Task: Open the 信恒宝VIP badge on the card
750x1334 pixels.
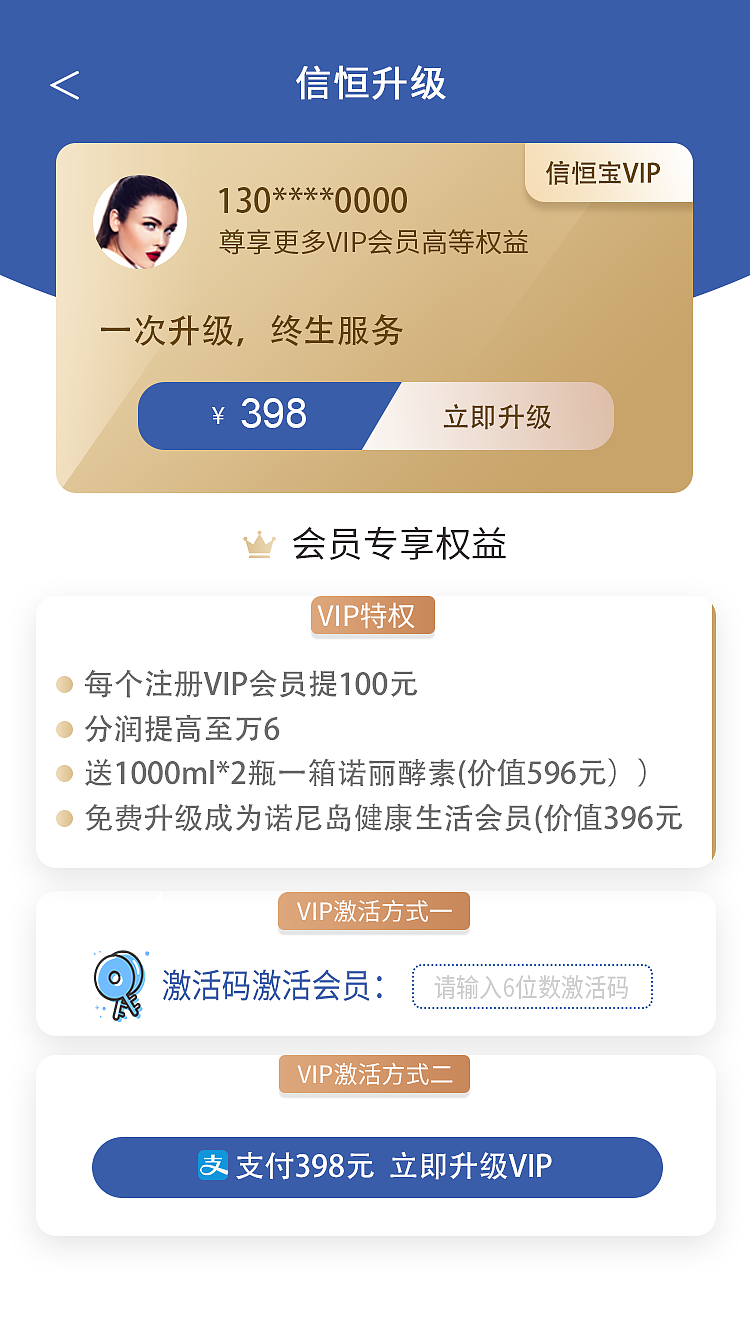Action: coord(606,172)
